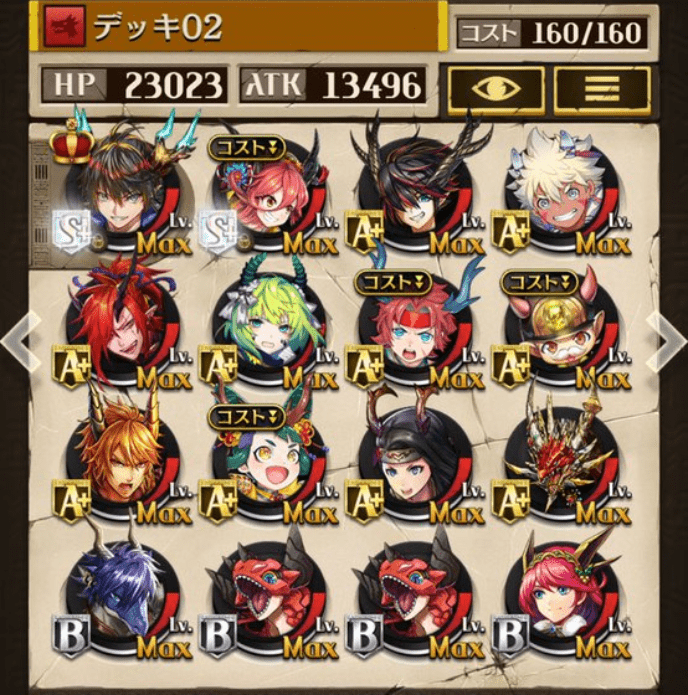688x695 pixels.
Task: Open the hamburger list menu
Action: click(602, 87)
